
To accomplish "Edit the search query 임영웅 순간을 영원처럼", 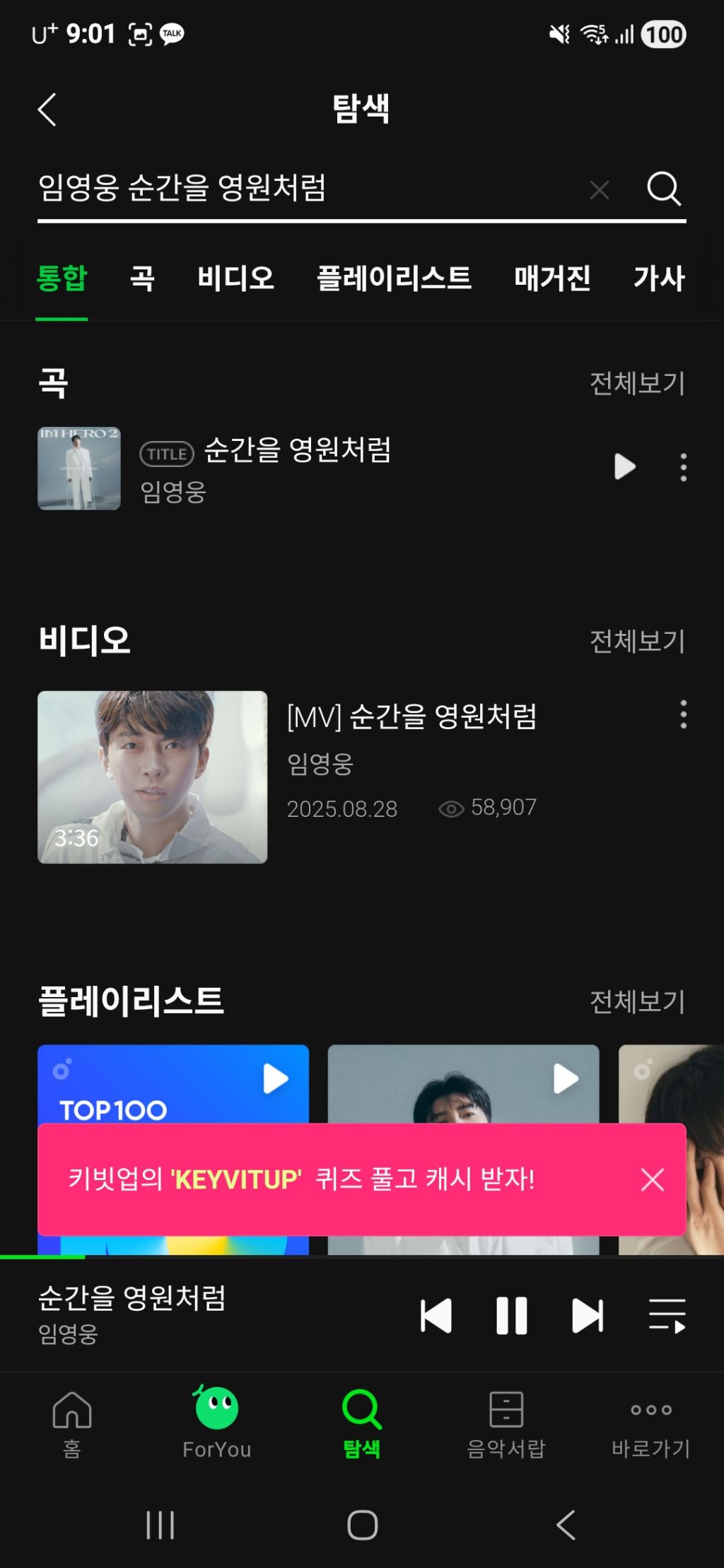I will pyautogui.click(x=283, y=188).
